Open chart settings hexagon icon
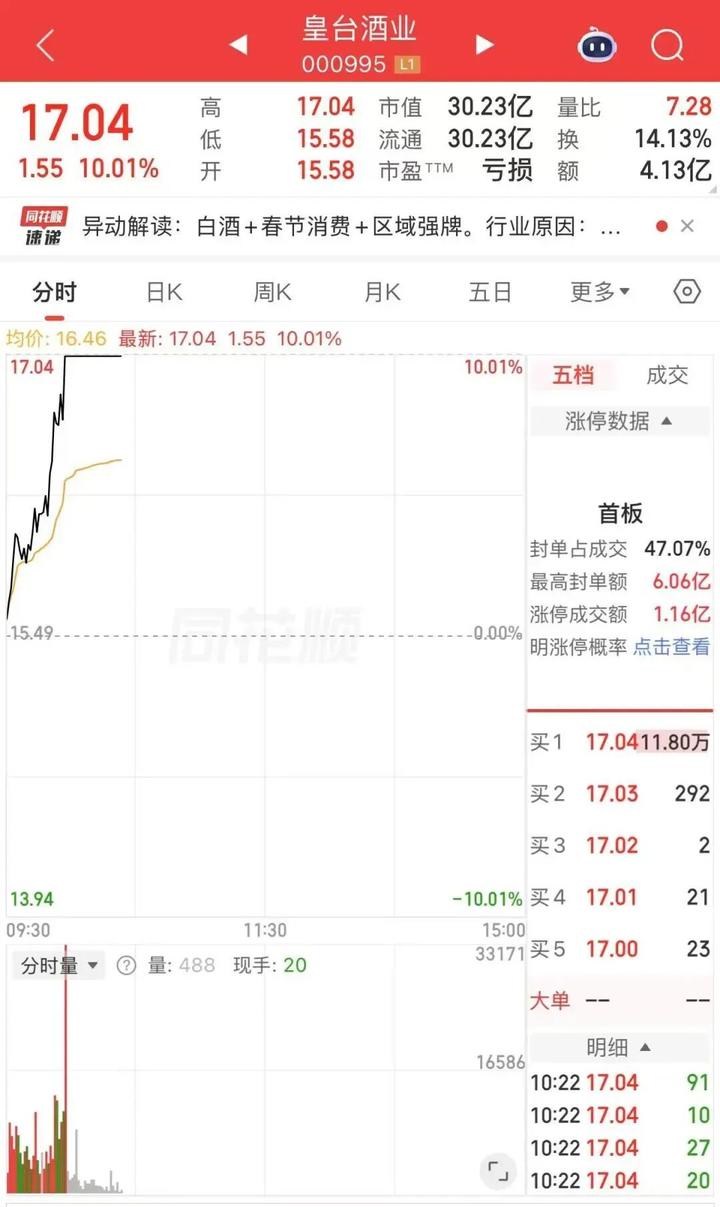 pyautogui.click(x=687, y=292)
